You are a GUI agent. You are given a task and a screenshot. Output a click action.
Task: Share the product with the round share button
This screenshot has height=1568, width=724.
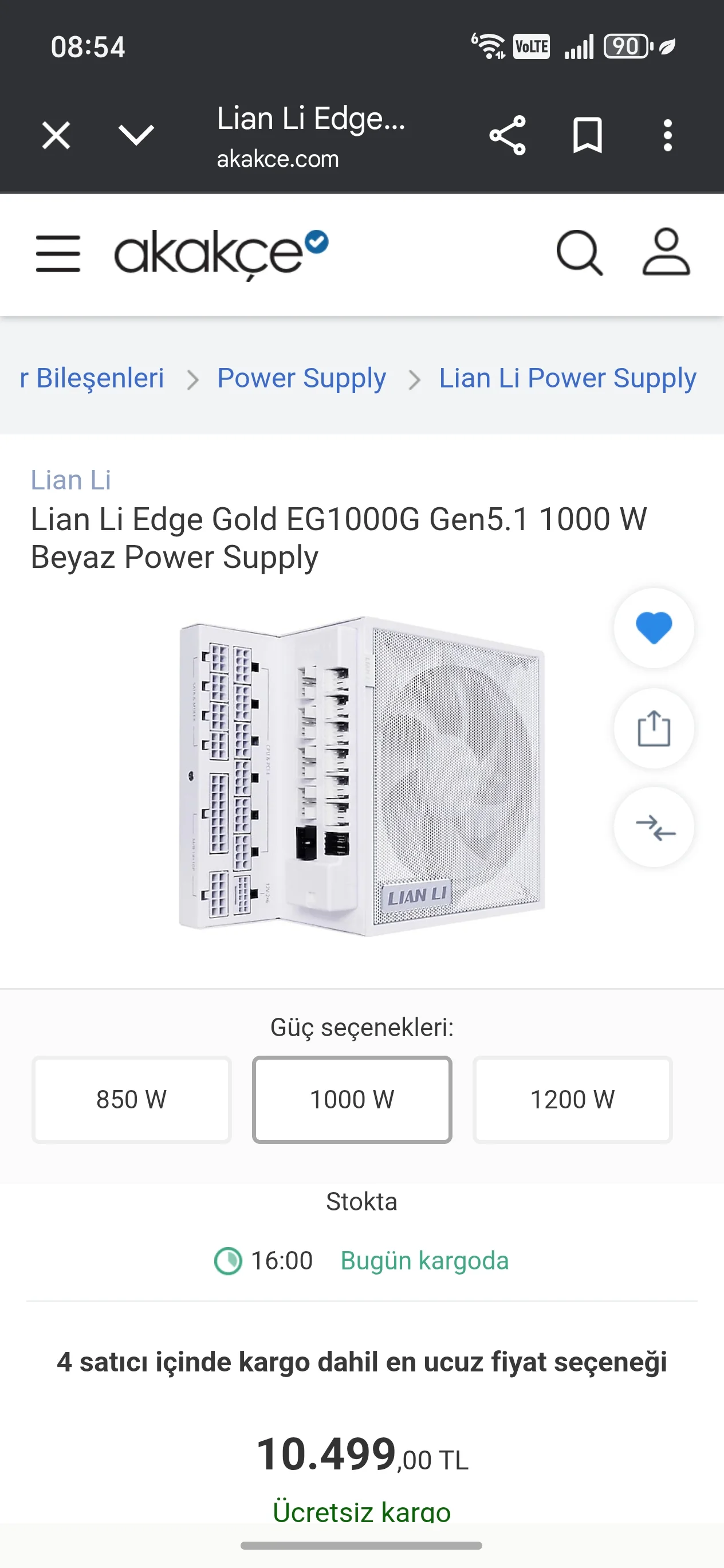tap(654, 728)
